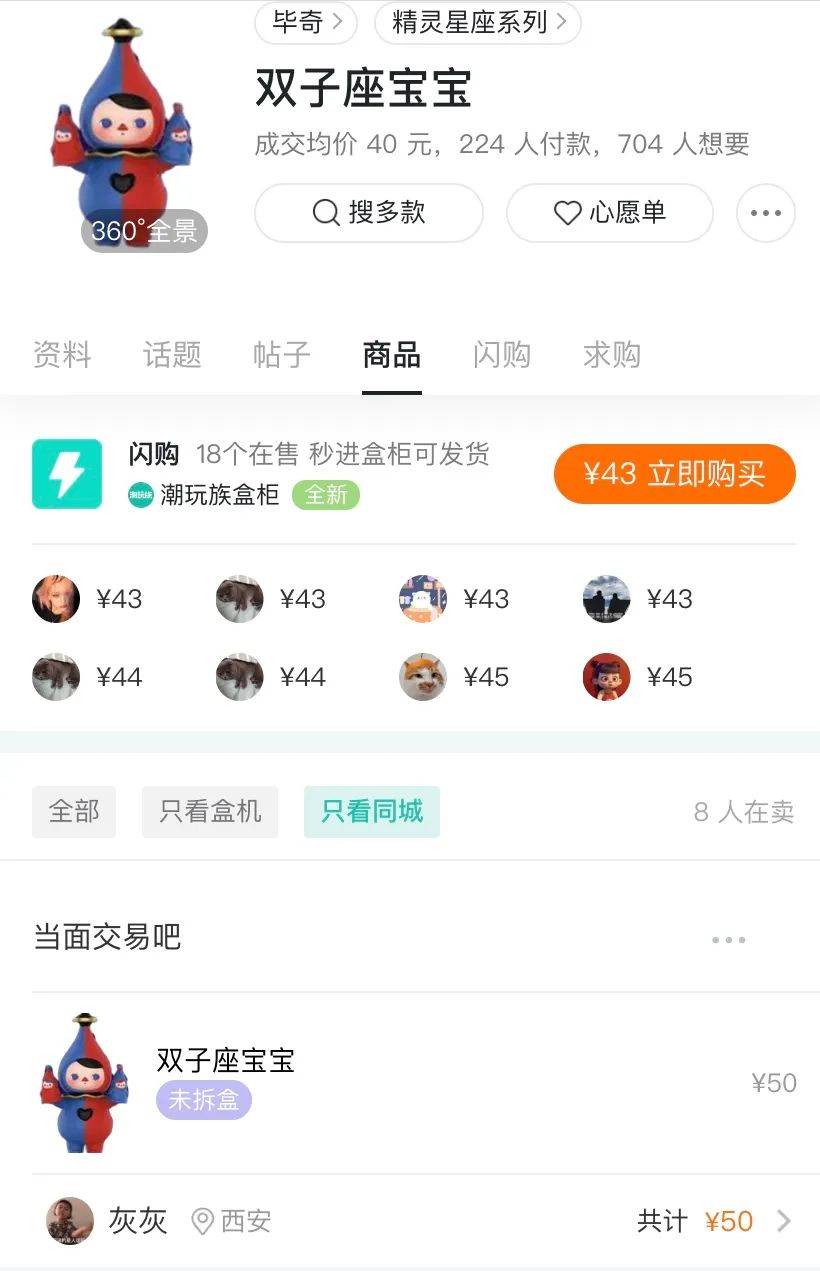Image resolution: width=820 pixels, height=1271 pixels.
Task: Open the 求购 tab
Action: (611, 355)
